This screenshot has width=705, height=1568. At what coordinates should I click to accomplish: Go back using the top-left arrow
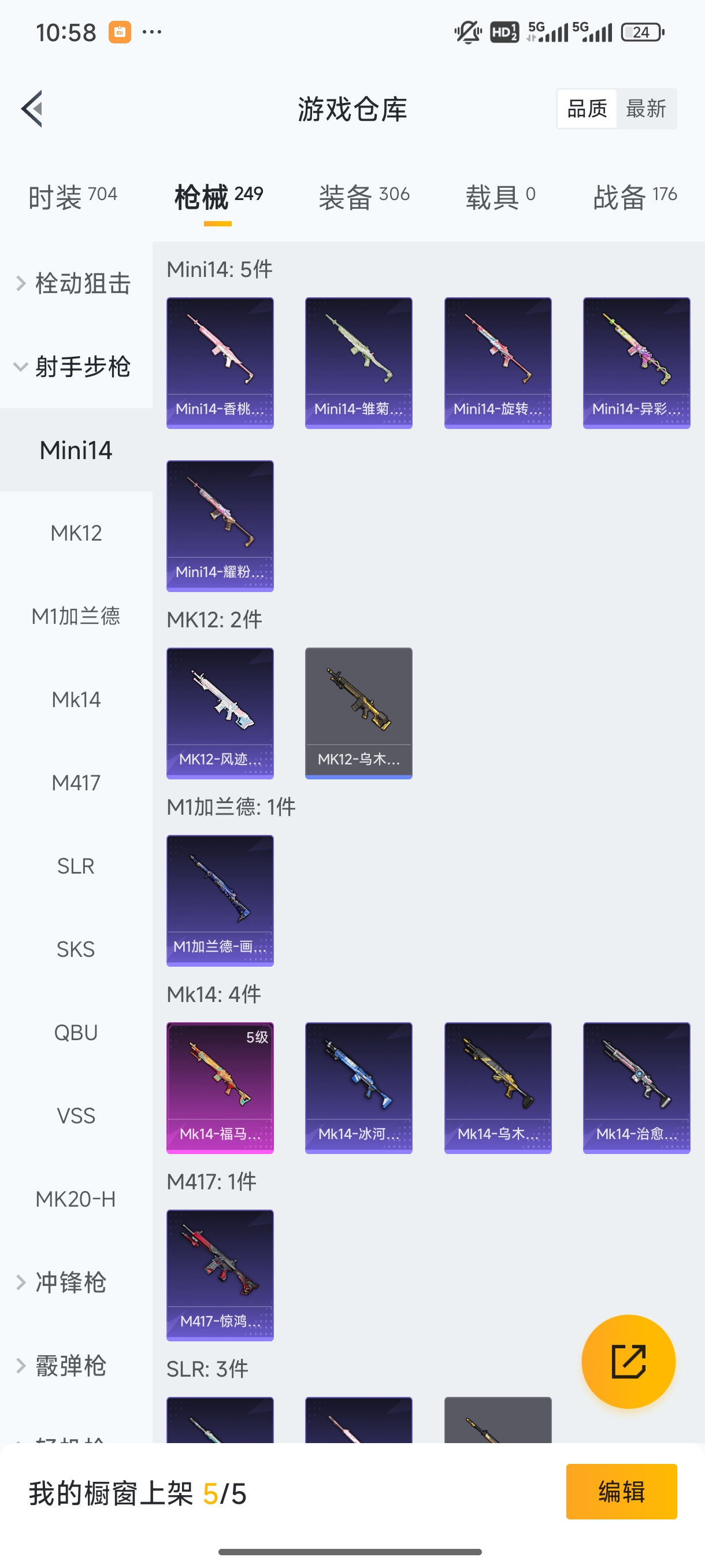(x=32, y=109)
